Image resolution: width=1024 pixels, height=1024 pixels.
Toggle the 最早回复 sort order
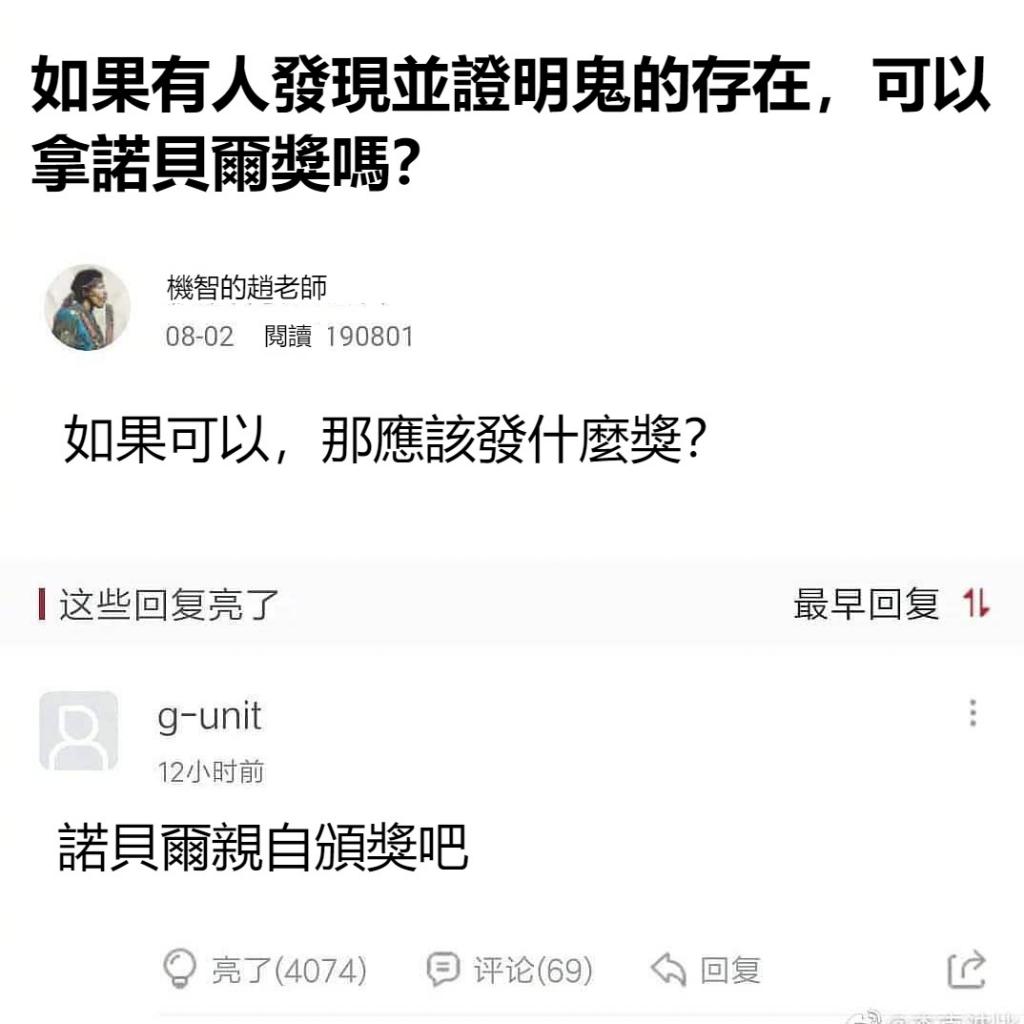click(890, 604)
